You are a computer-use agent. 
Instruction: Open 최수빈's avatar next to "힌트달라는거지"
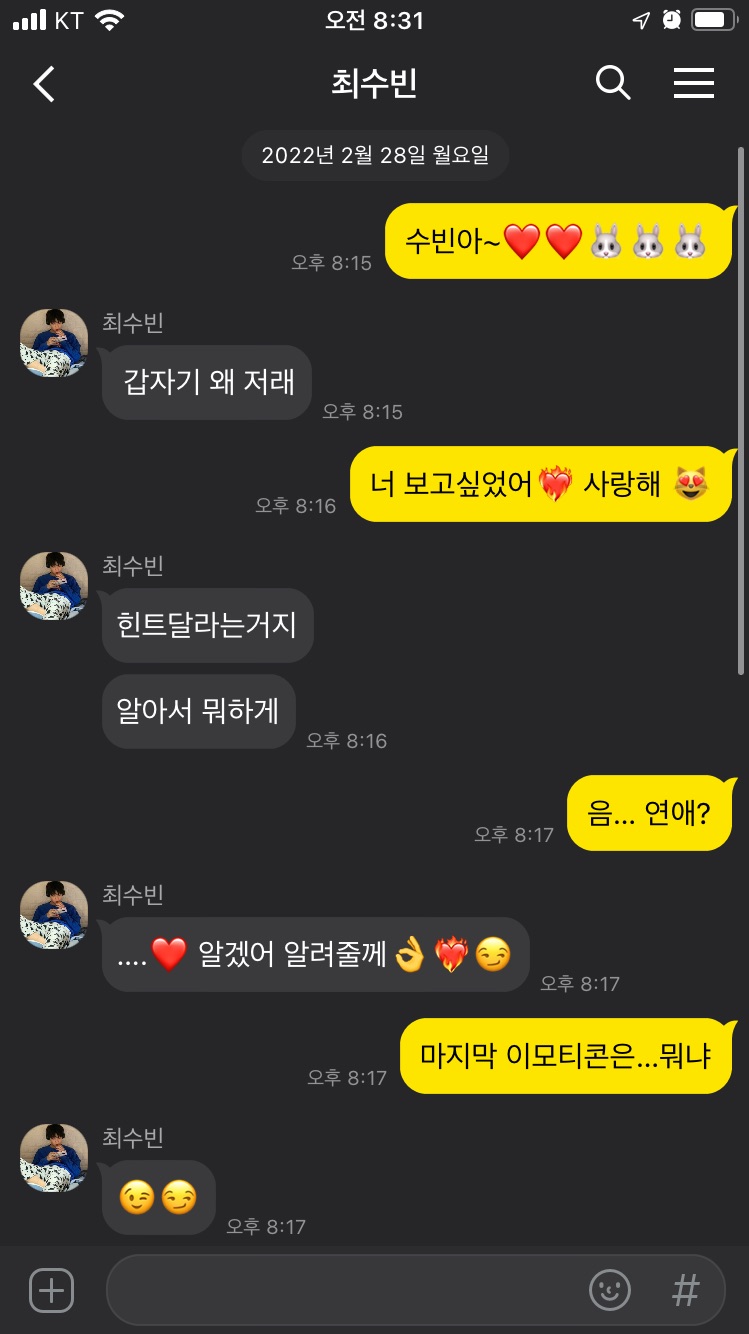(x=54, y=586)
